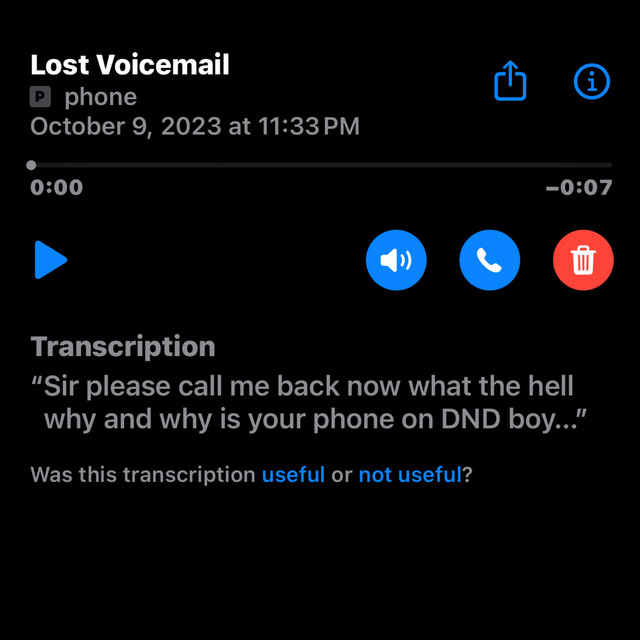Mark transcription as not useful
This screenshot has height=640, width=640.
pyautogui.click(x=410, y=474)
